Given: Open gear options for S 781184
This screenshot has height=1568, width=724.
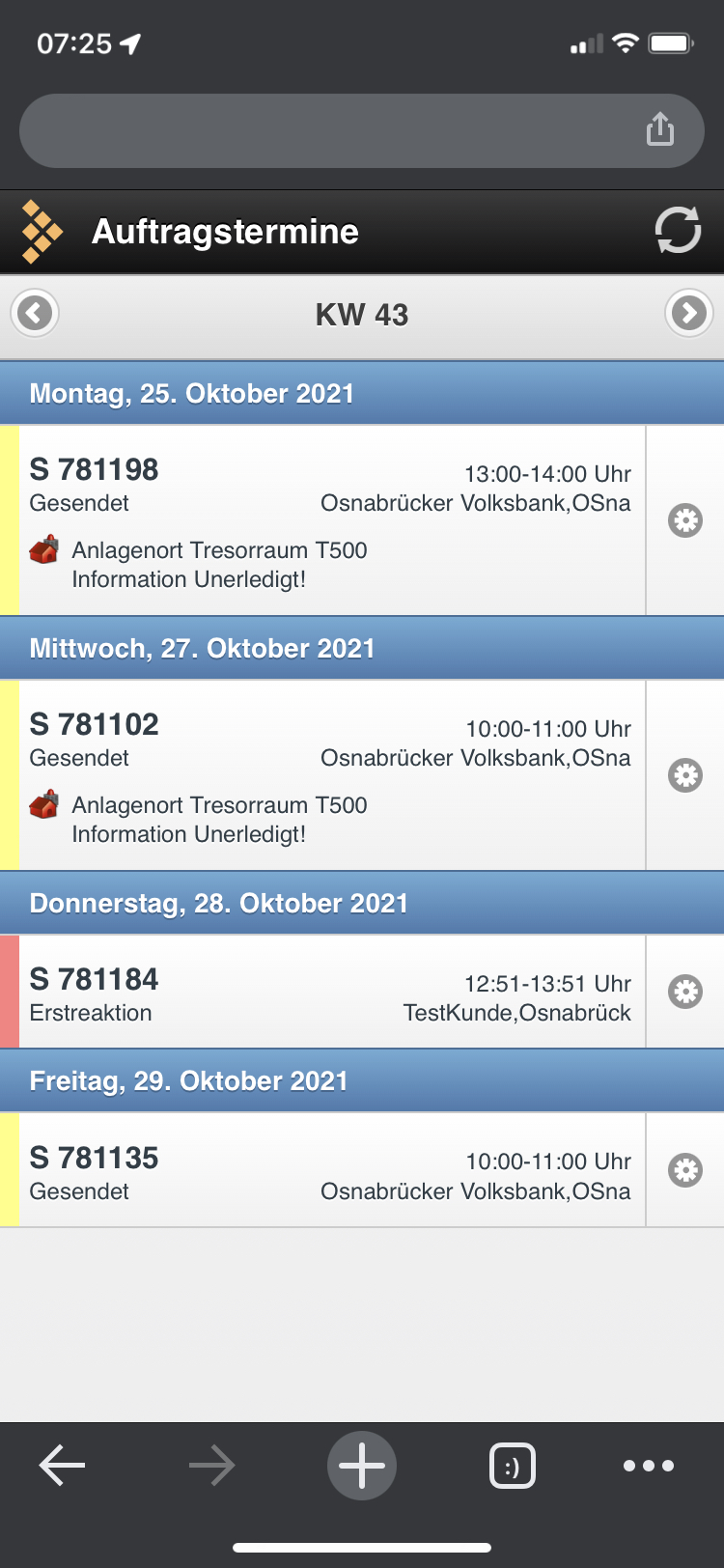Looking at the screenshot, I should (x=685, y=992).
